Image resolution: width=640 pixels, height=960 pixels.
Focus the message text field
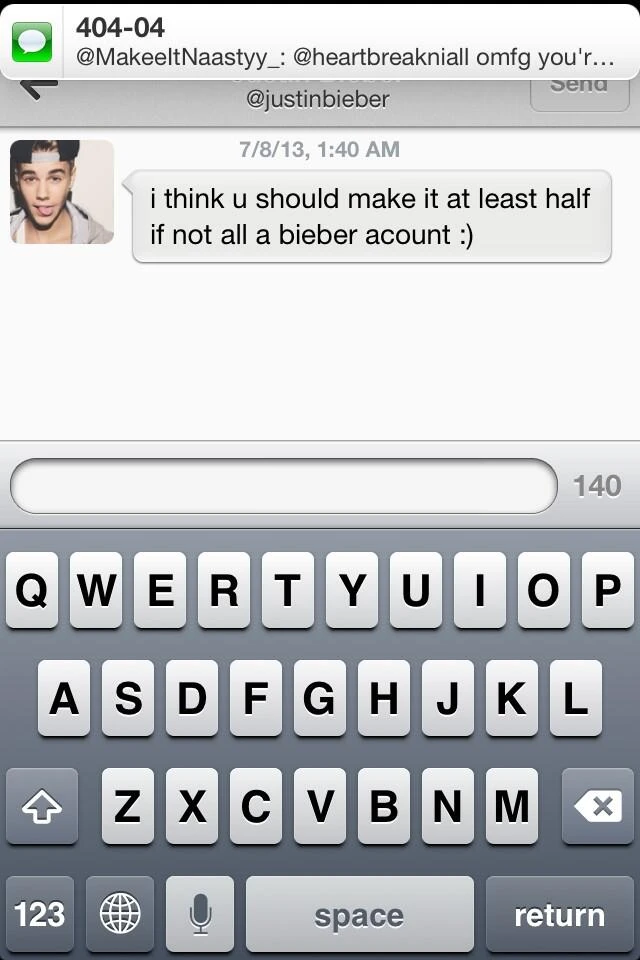[x=283, y=487]
